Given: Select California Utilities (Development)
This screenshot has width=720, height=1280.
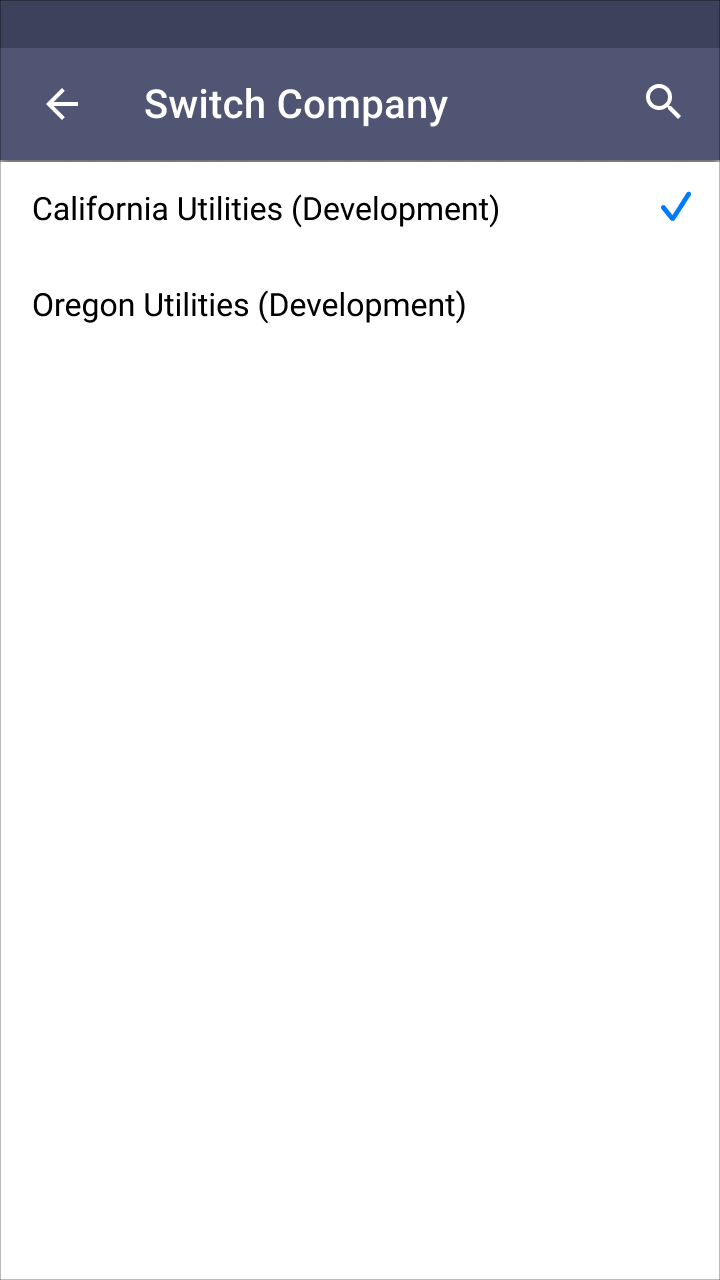Looking at the screenshot, I should tap(266, 210).
